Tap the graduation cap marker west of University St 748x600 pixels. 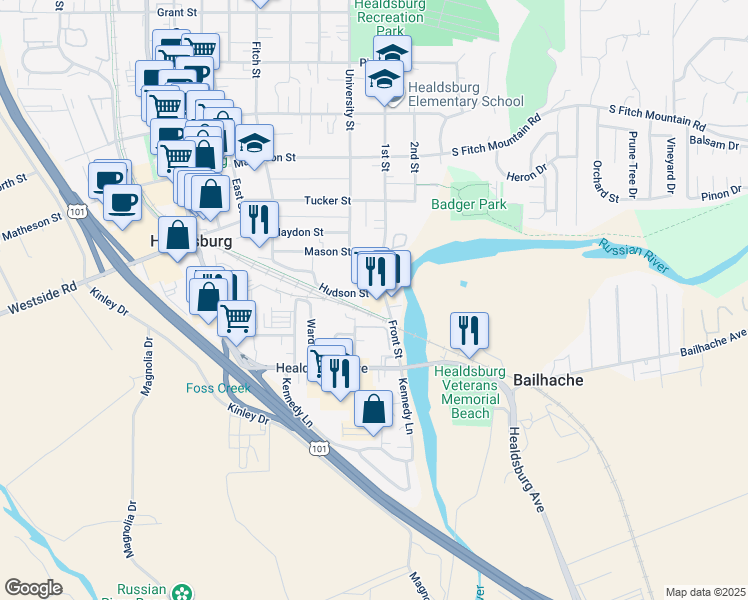pos(255,144)
